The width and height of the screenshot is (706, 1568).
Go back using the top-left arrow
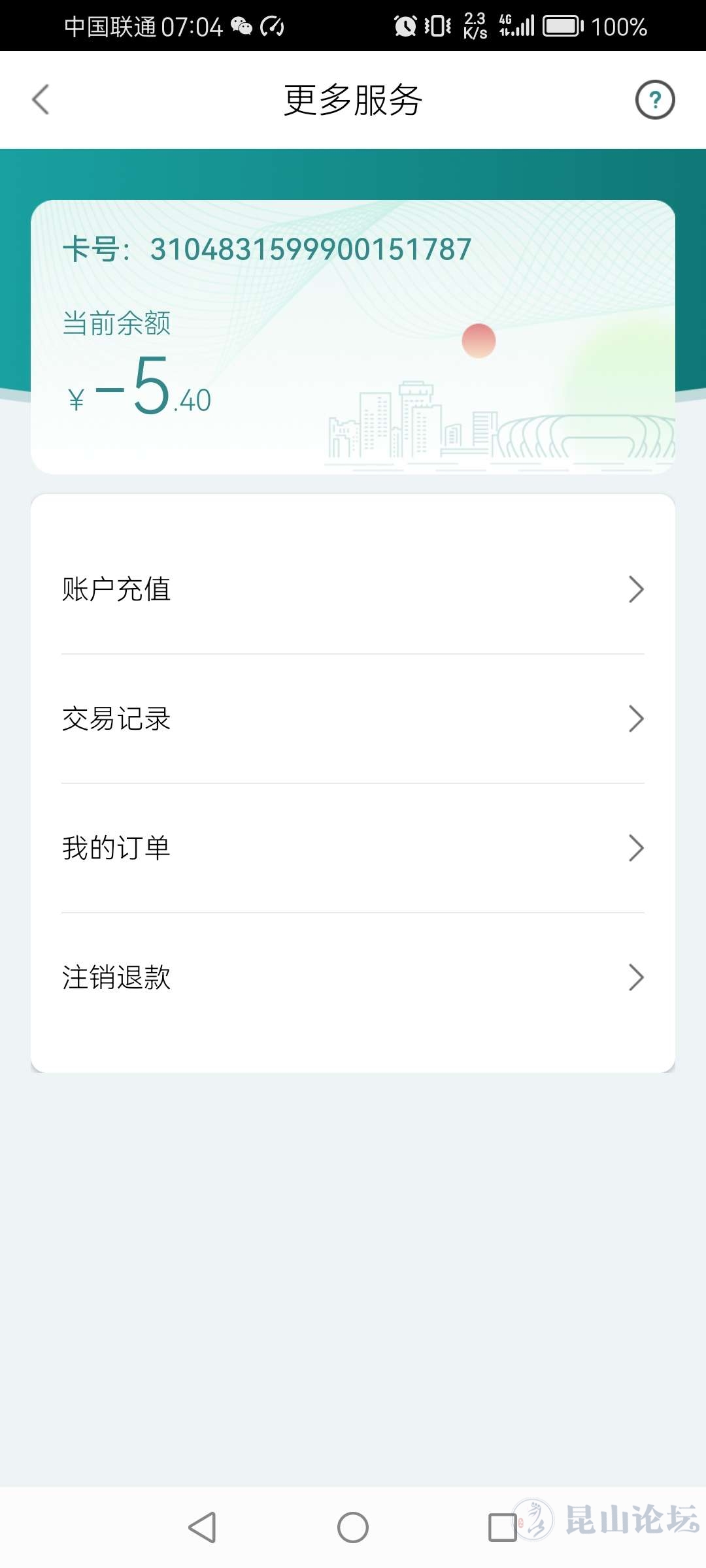tap(41, 100)
